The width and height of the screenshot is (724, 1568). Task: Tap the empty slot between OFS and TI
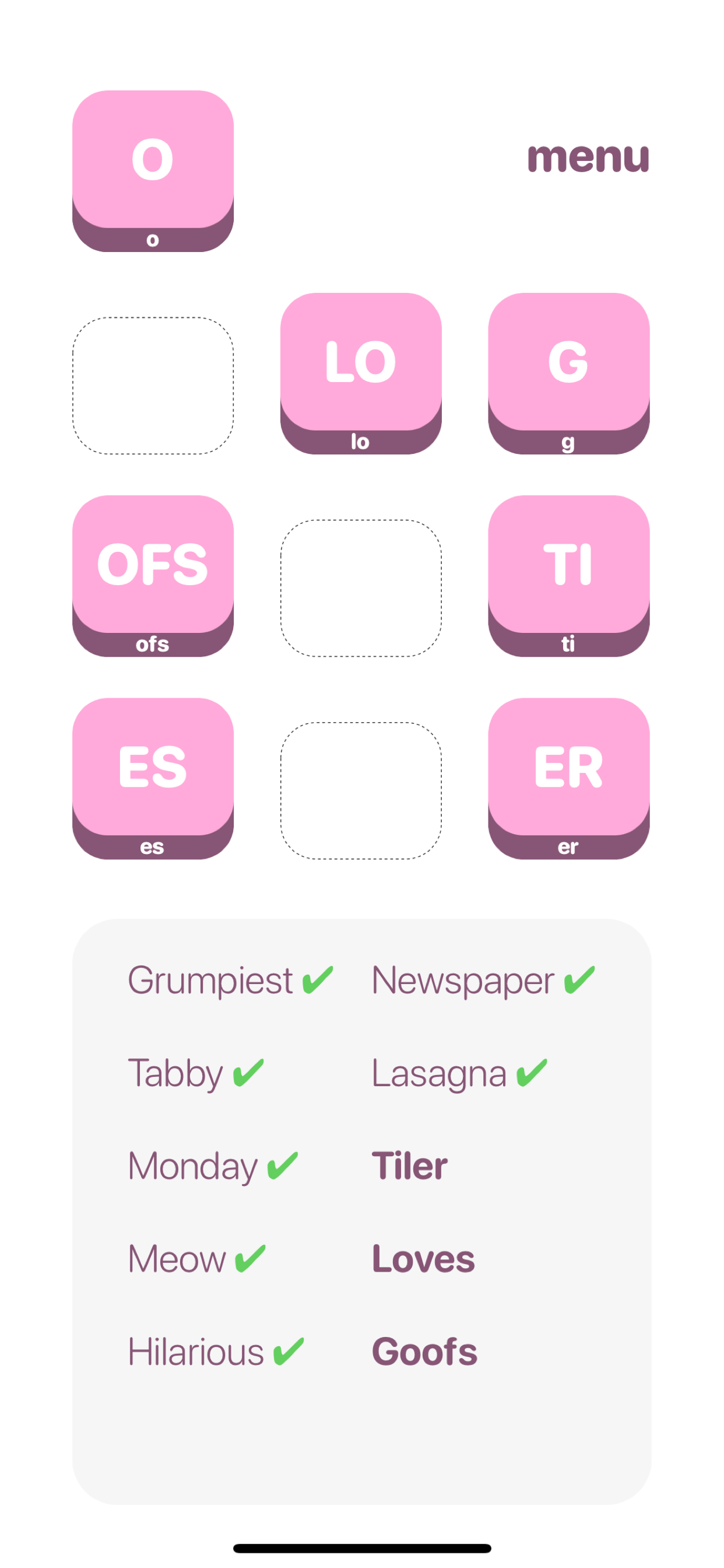point(361,589)
